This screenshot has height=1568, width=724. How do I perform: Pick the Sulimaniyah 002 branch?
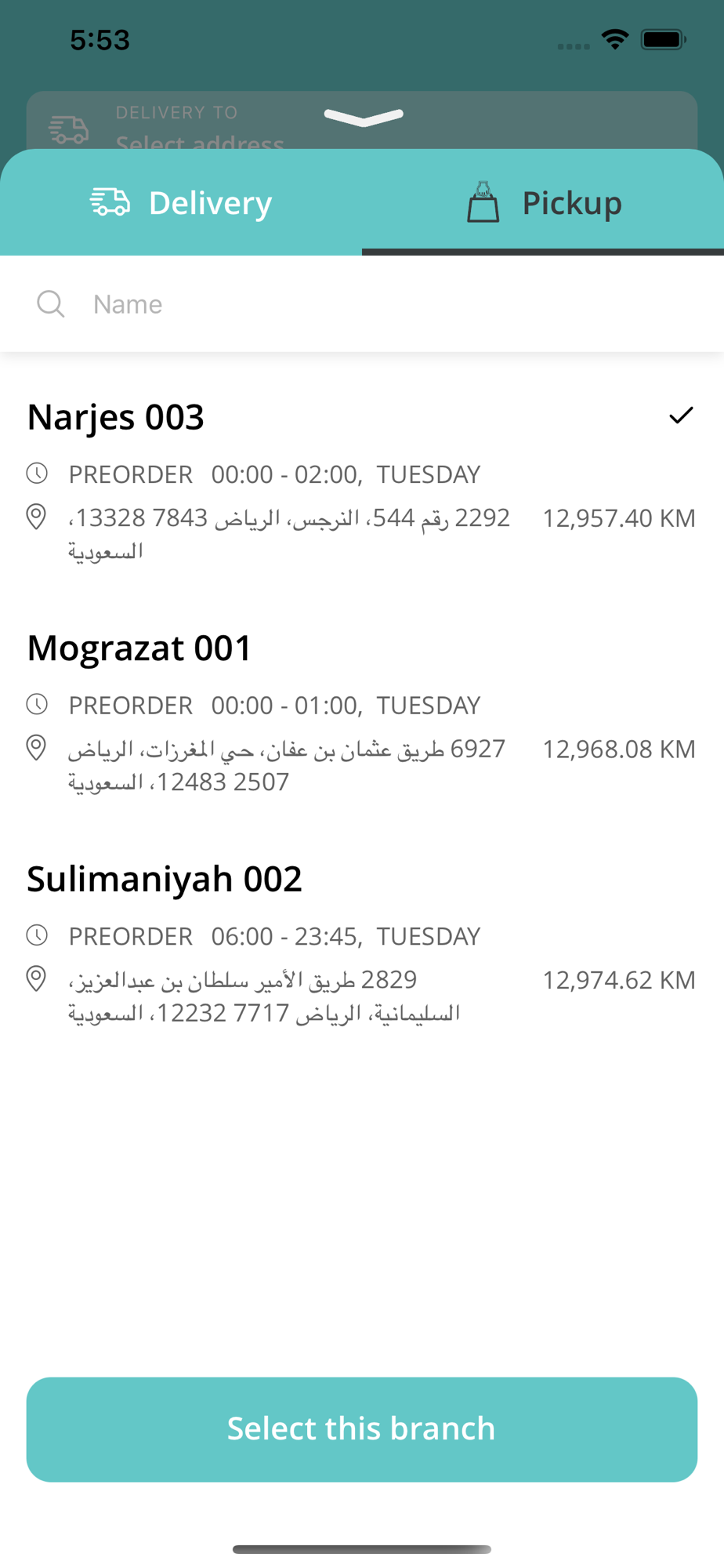click(362, 943)
